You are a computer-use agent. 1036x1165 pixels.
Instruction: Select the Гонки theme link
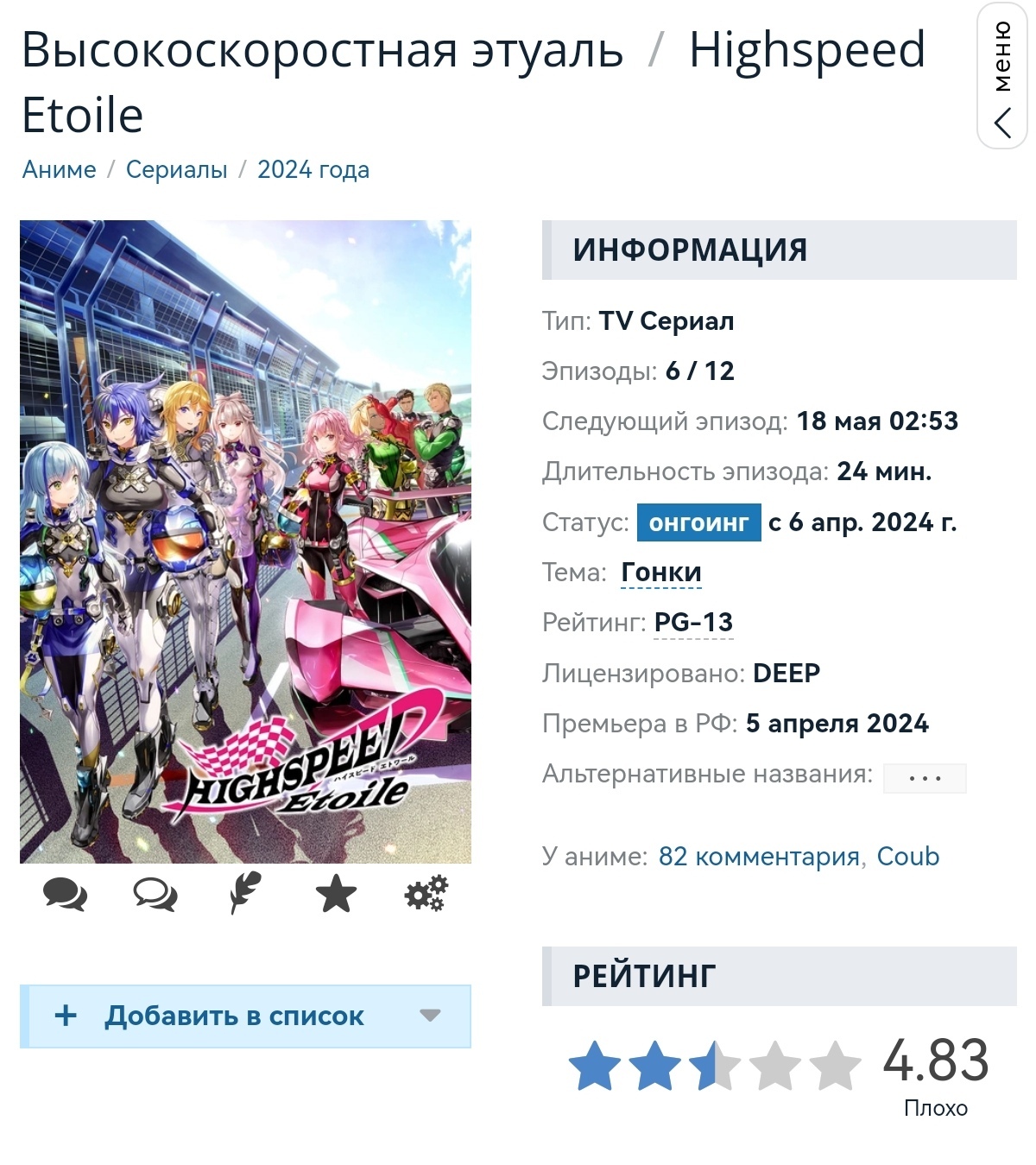(x=660, y=572)
